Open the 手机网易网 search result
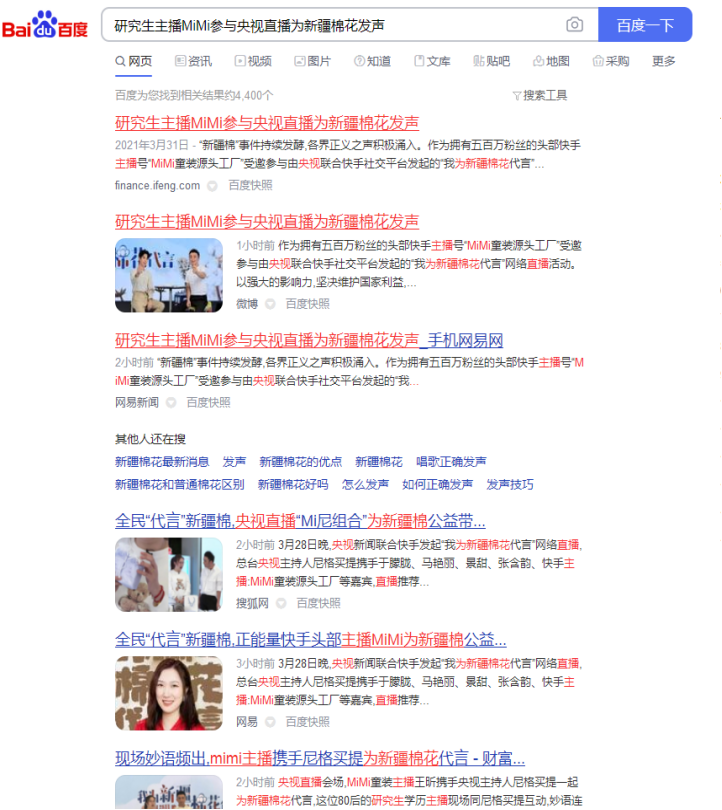The width and height of the screenshot is (722, 810). click(309, 340)
